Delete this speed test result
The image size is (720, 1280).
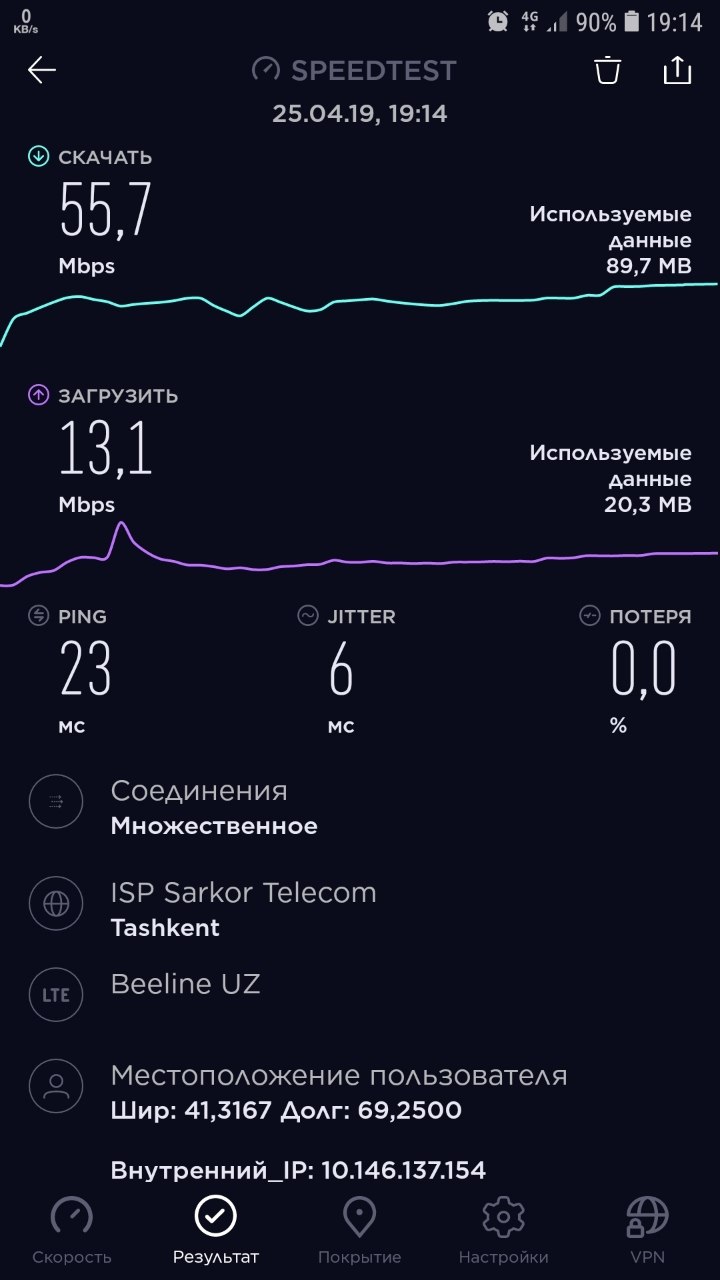608,70
